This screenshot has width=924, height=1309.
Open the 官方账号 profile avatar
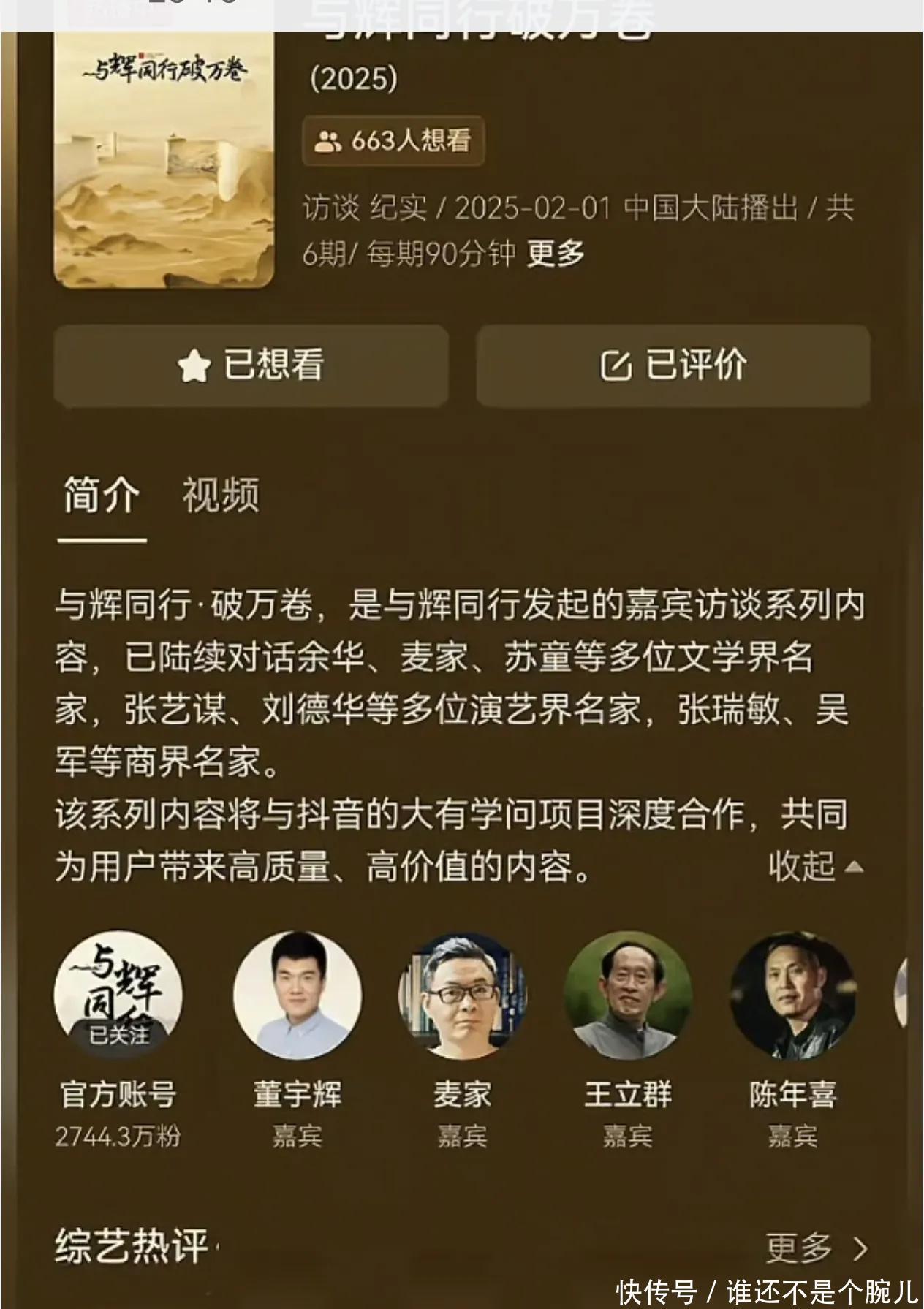tap(118, 994)
